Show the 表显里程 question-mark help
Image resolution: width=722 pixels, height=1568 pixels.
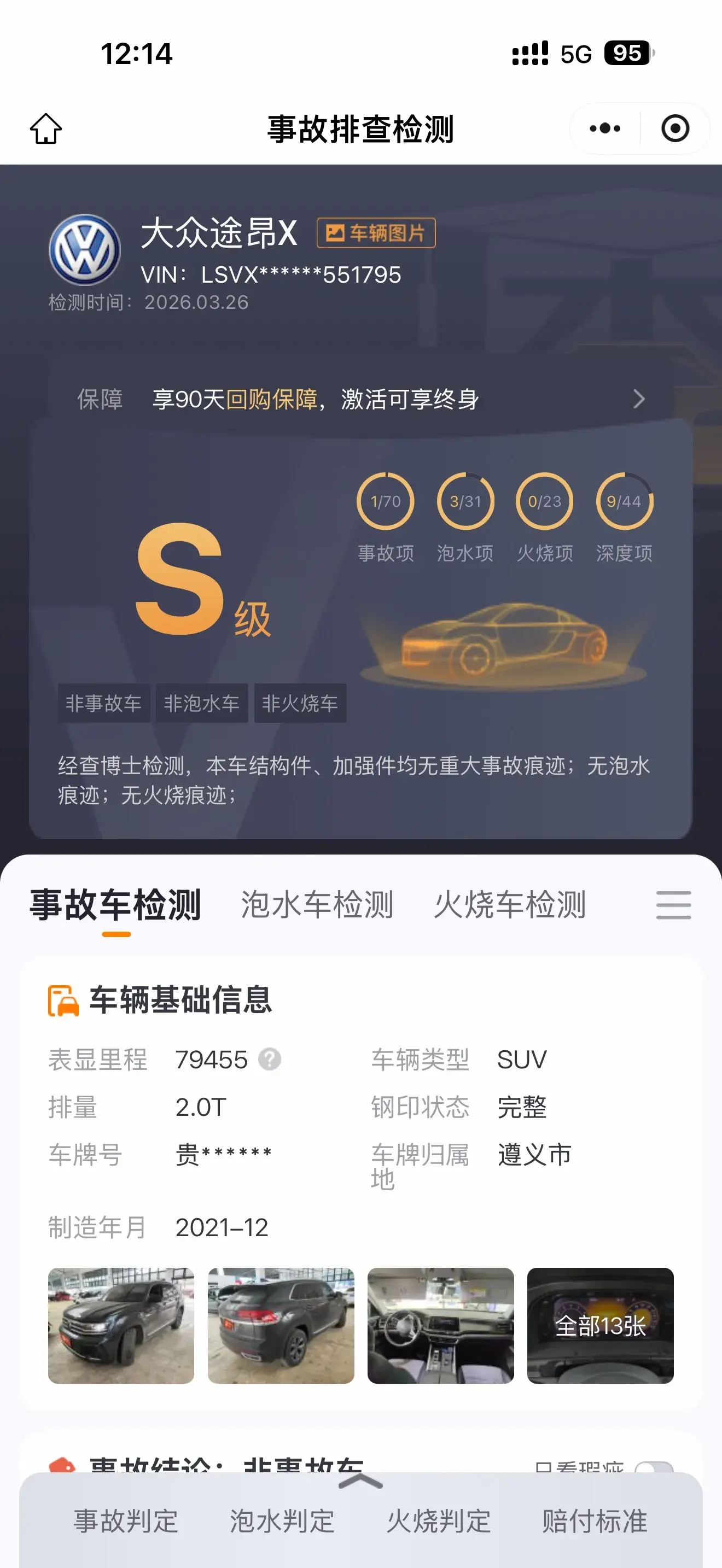(270, 1059)
